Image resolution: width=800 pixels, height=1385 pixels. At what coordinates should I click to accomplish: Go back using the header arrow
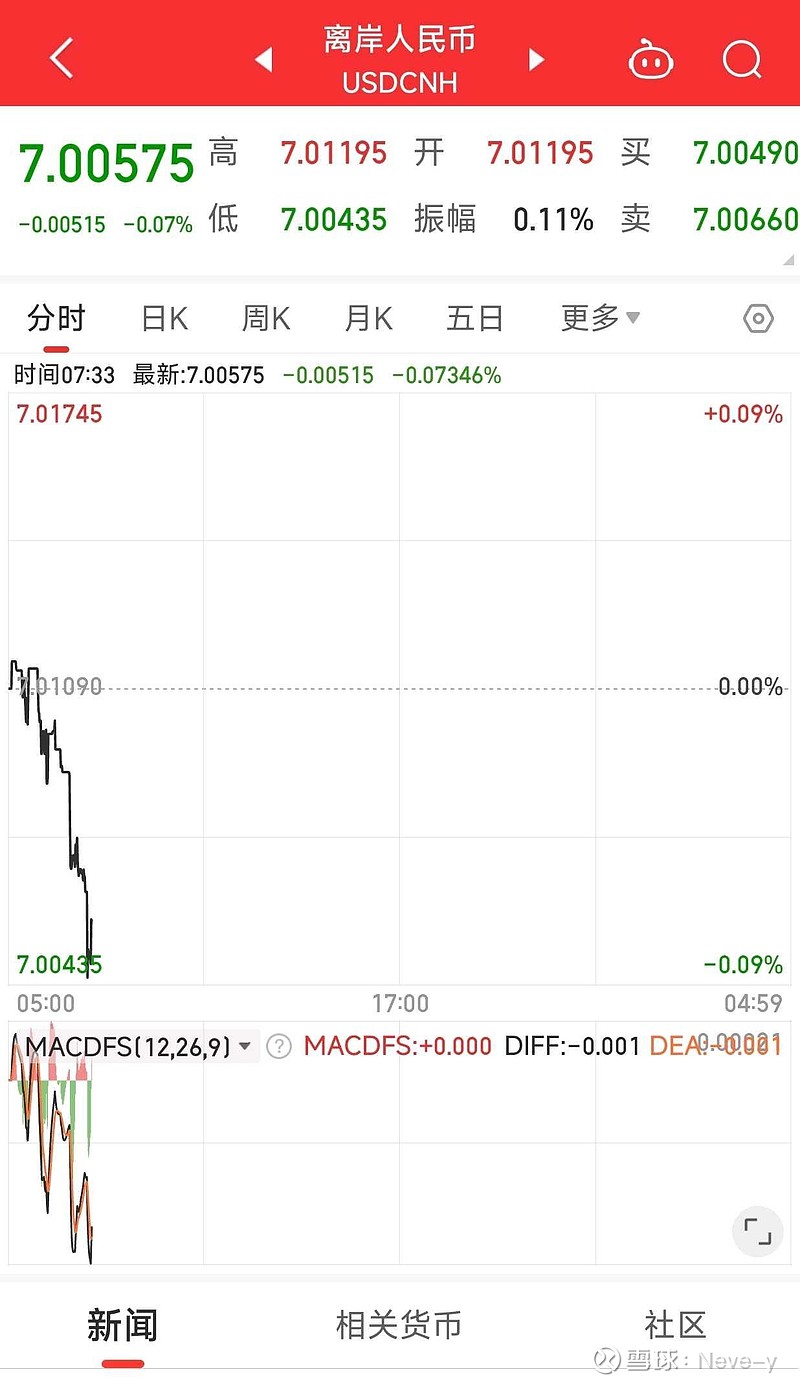point(62,59)
